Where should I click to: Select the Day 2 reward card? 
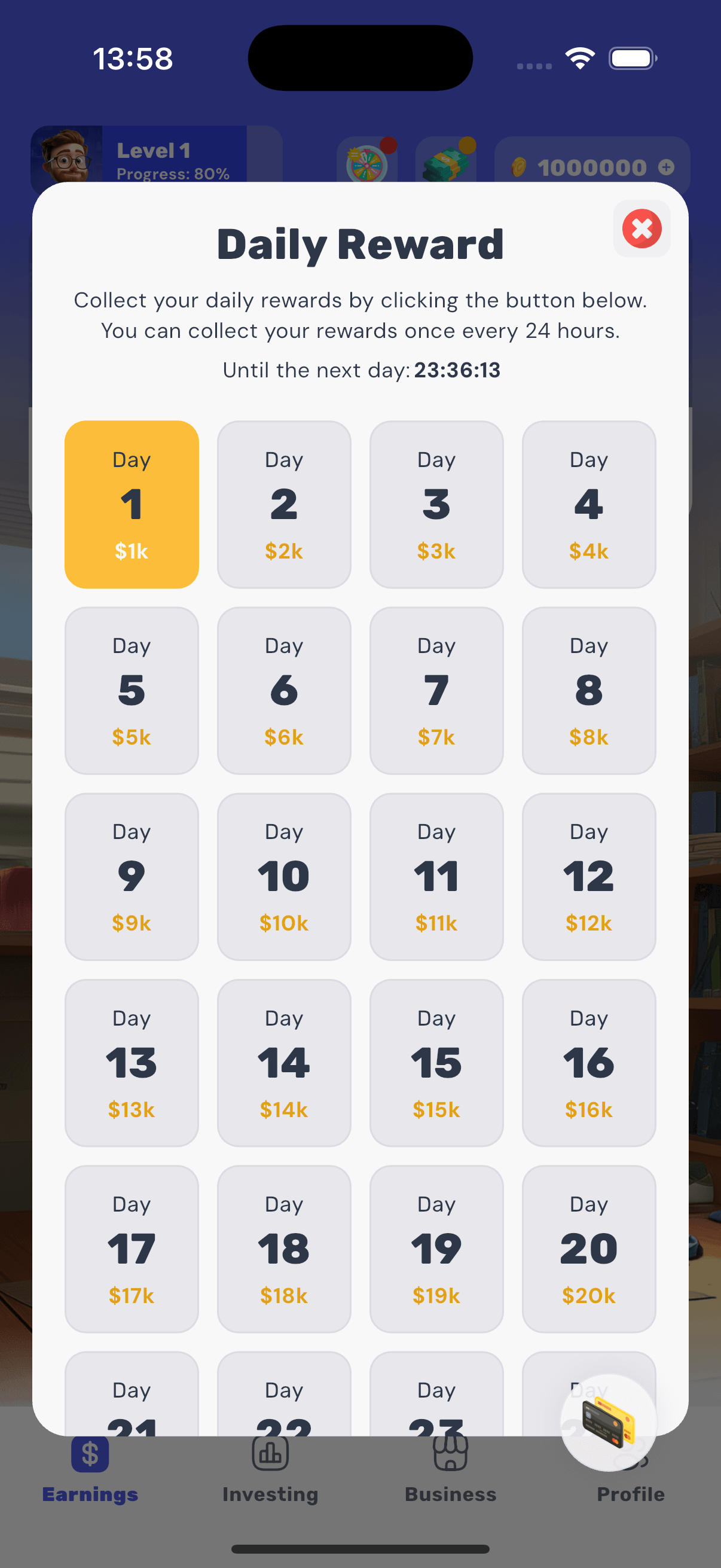[x=284, y=505]
